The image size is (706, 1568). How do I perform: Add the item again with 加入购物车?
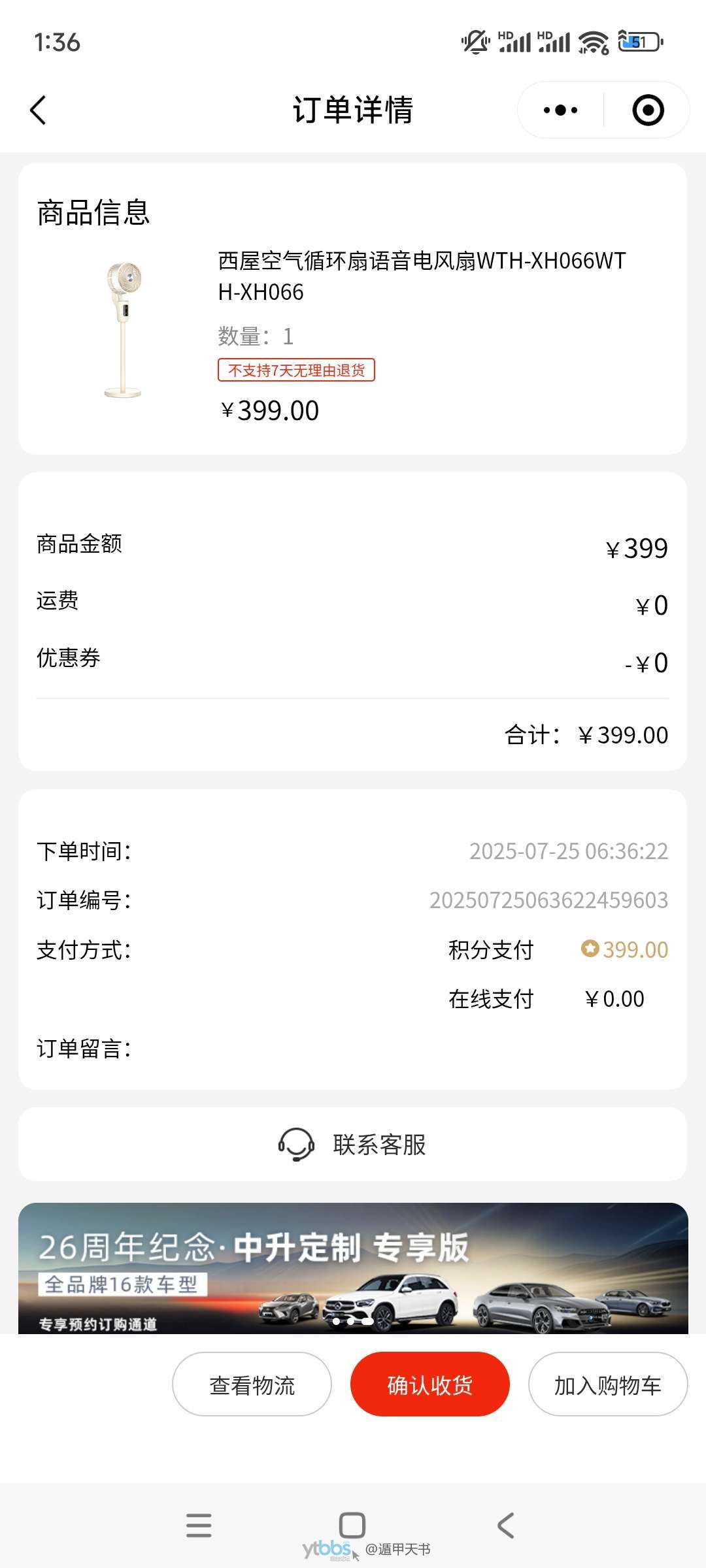pos(608,1384)
